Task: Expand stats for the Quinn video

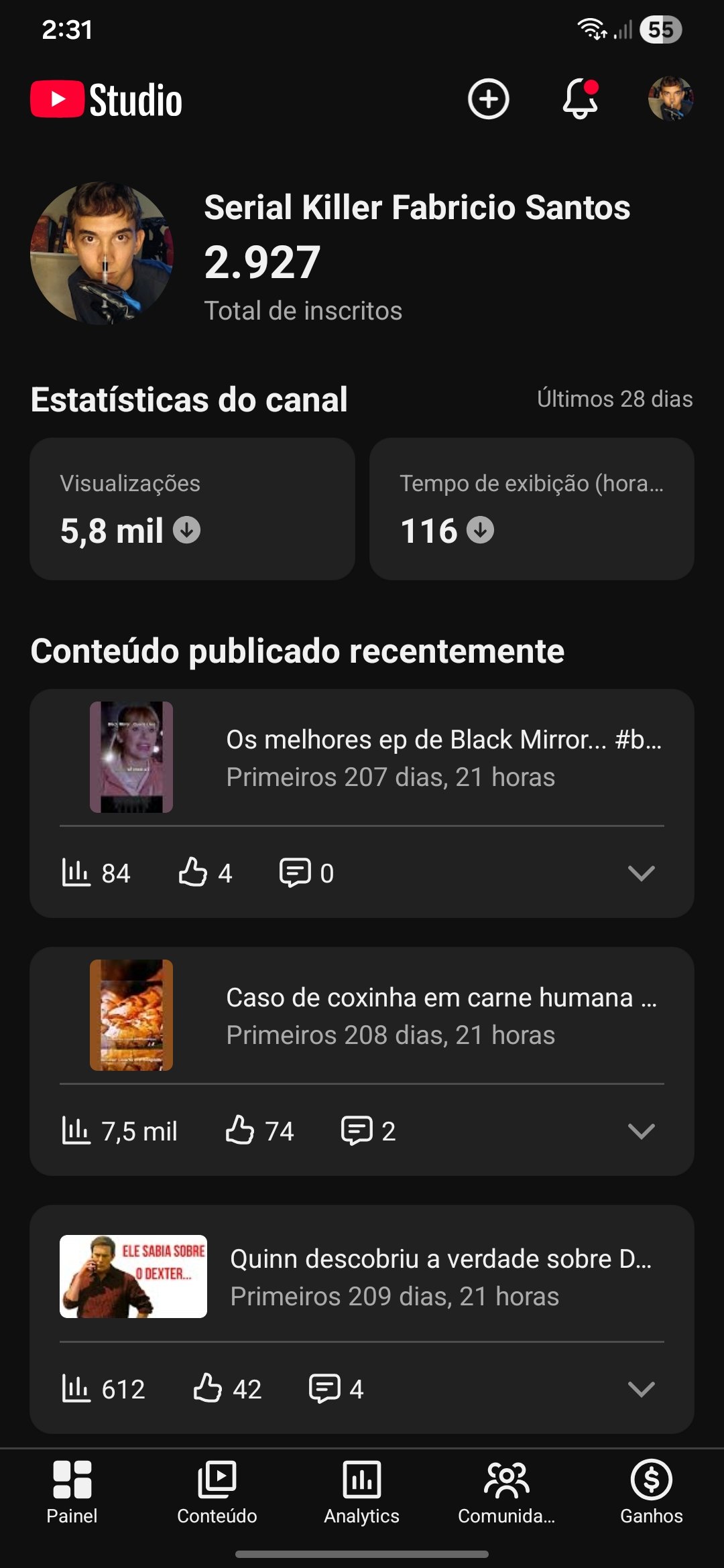Action: click(x=641, y=1389)
